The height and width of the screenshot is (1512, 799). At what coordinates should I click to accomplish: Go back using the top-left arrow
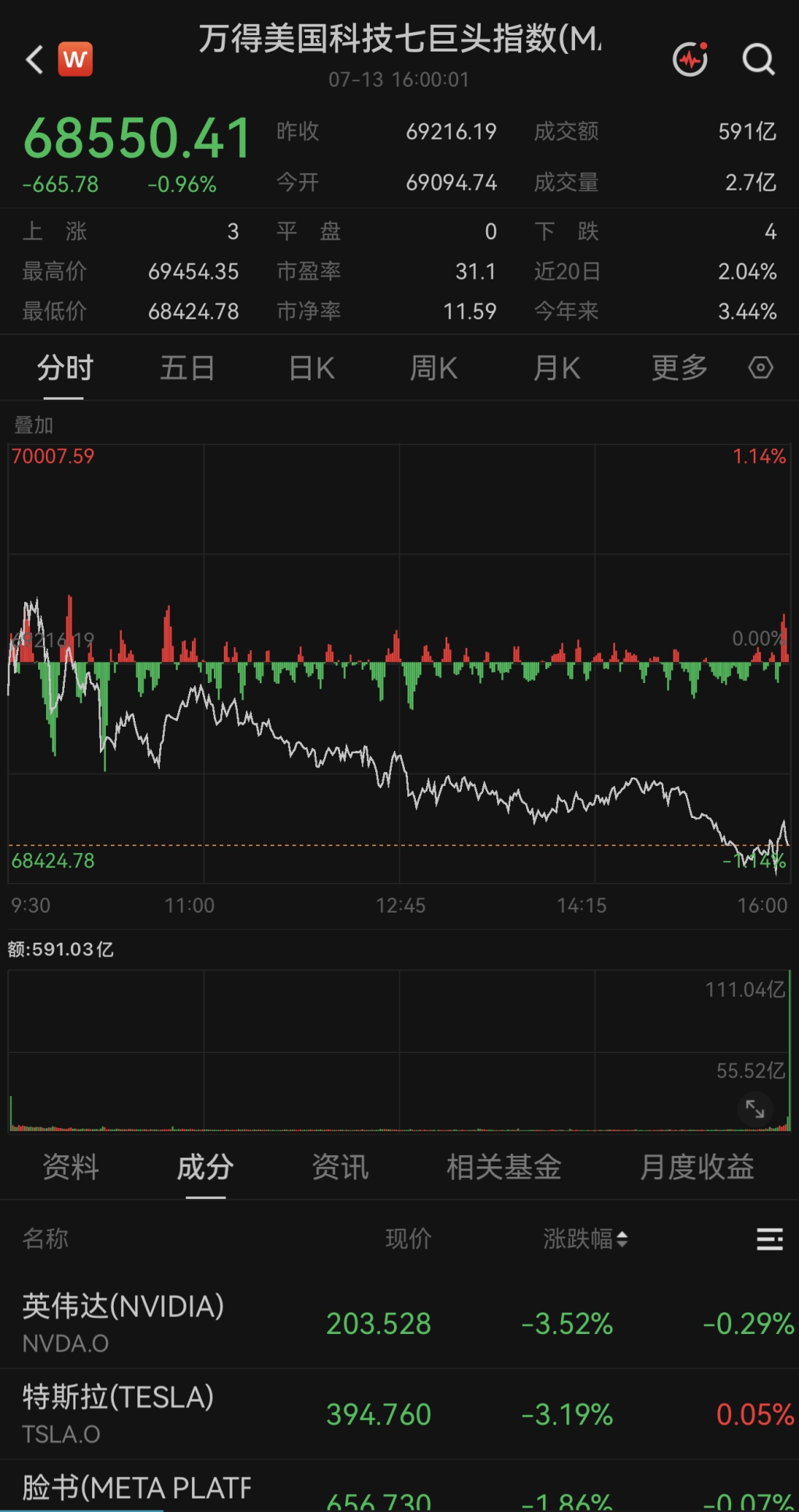click(x=34, y=59)
